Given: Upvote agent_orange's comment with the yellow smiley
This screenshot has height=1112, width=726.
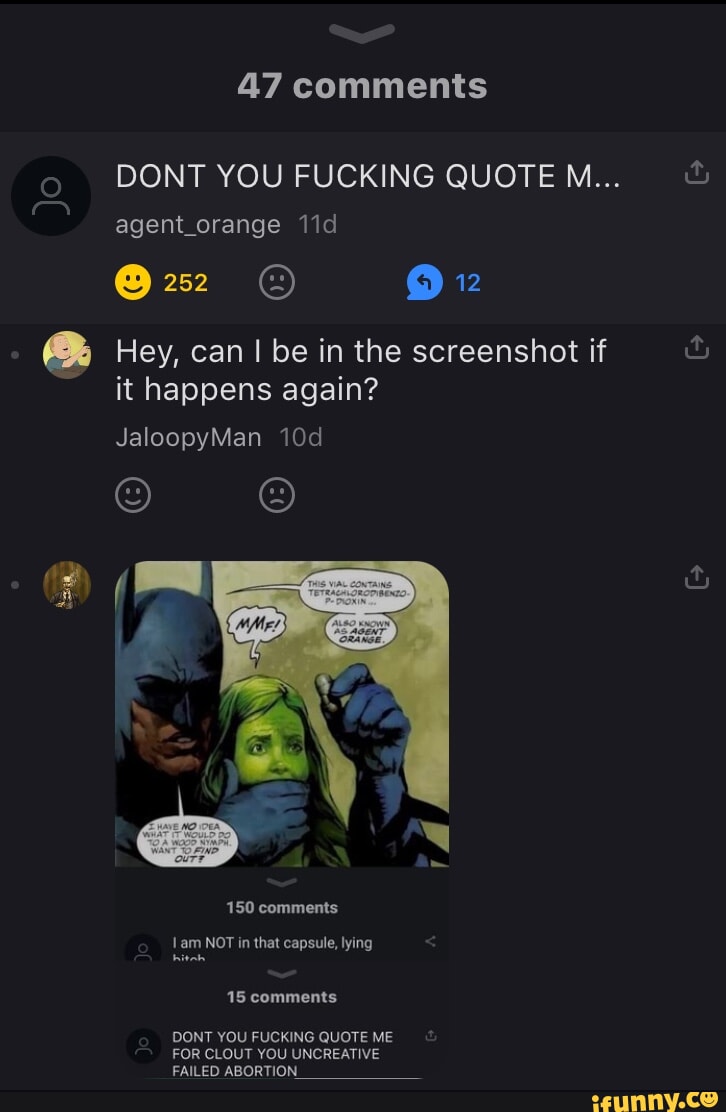Looking at the screenshot, I should (x=133, y=281).
